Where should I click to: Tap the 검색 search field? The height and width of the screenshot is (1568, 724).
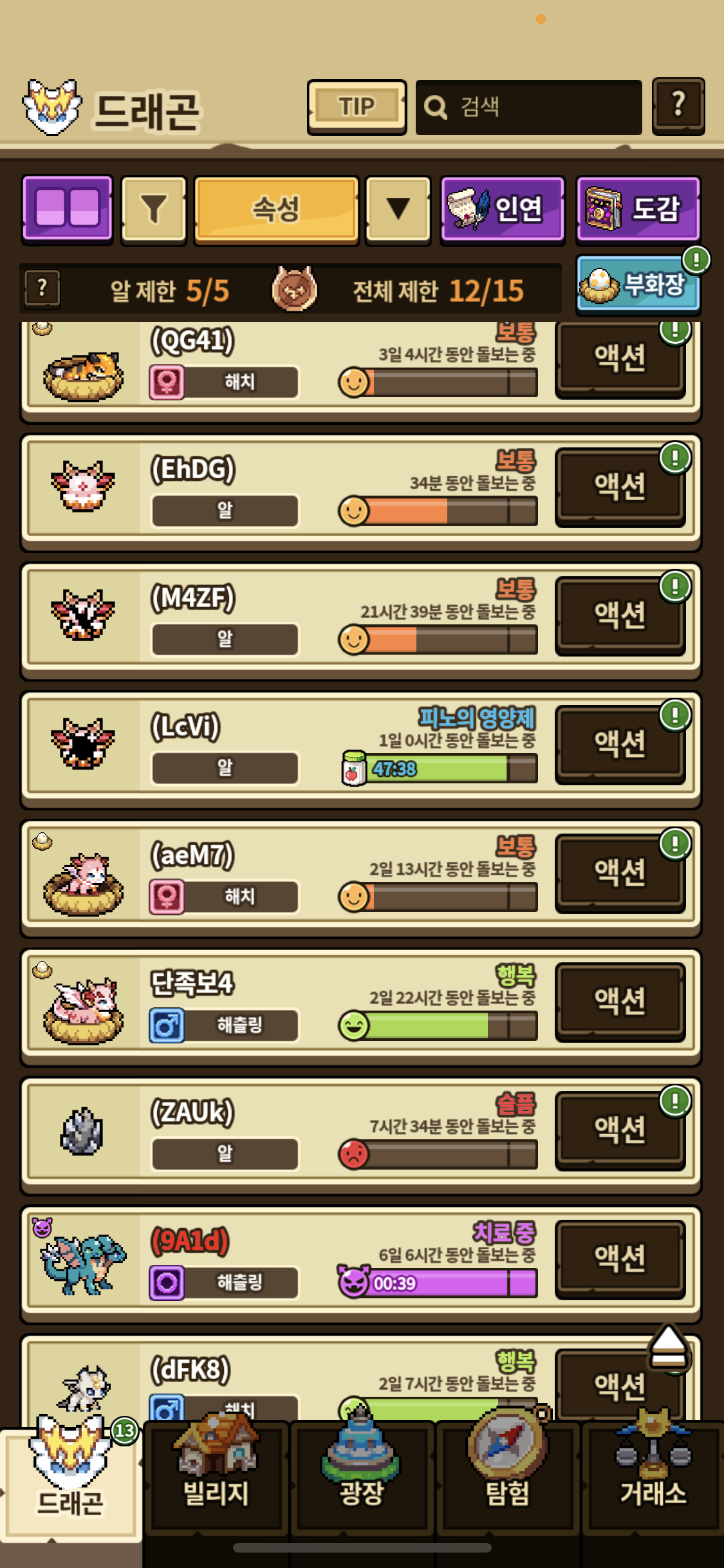point(529,107)
